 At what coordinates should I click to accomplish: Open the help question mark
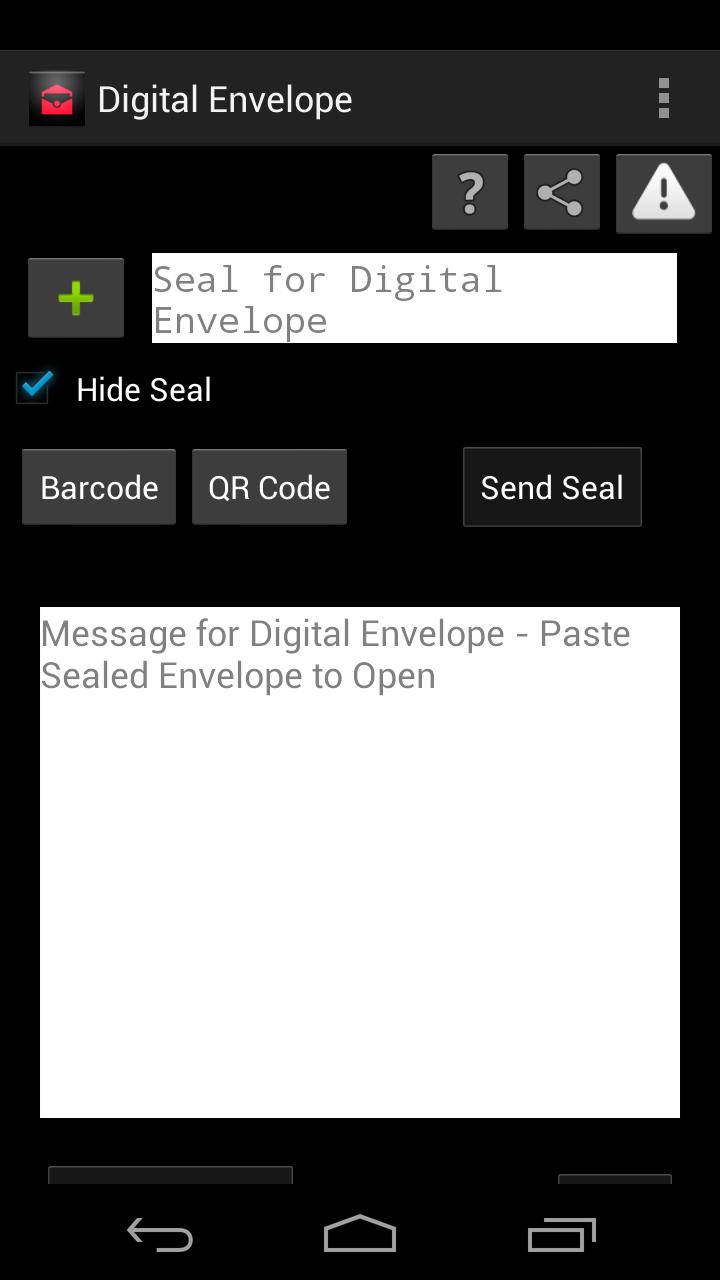pos(470,192)
